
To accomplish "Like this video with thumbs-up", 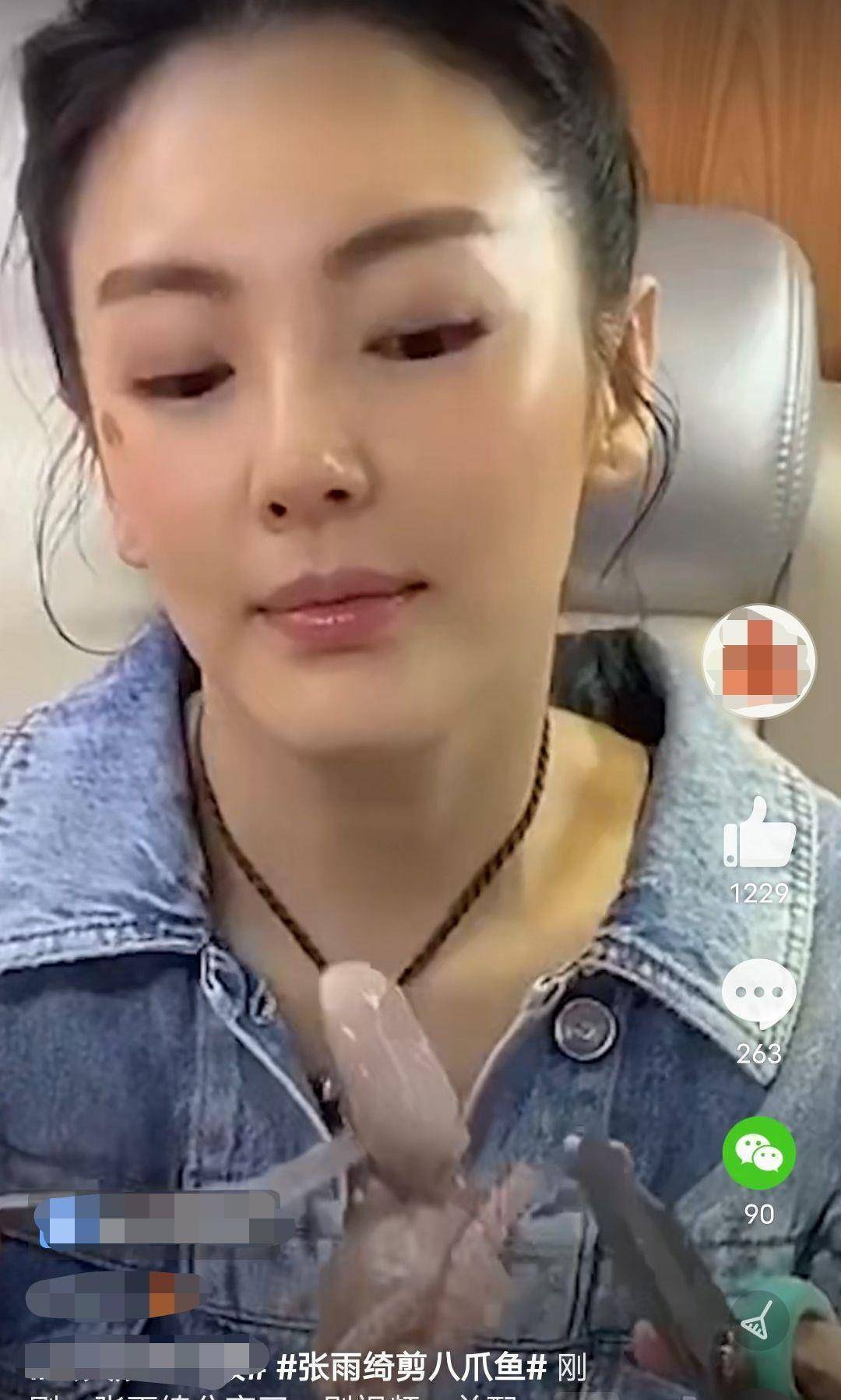I will pyautogui.click(x=759, y=833).
